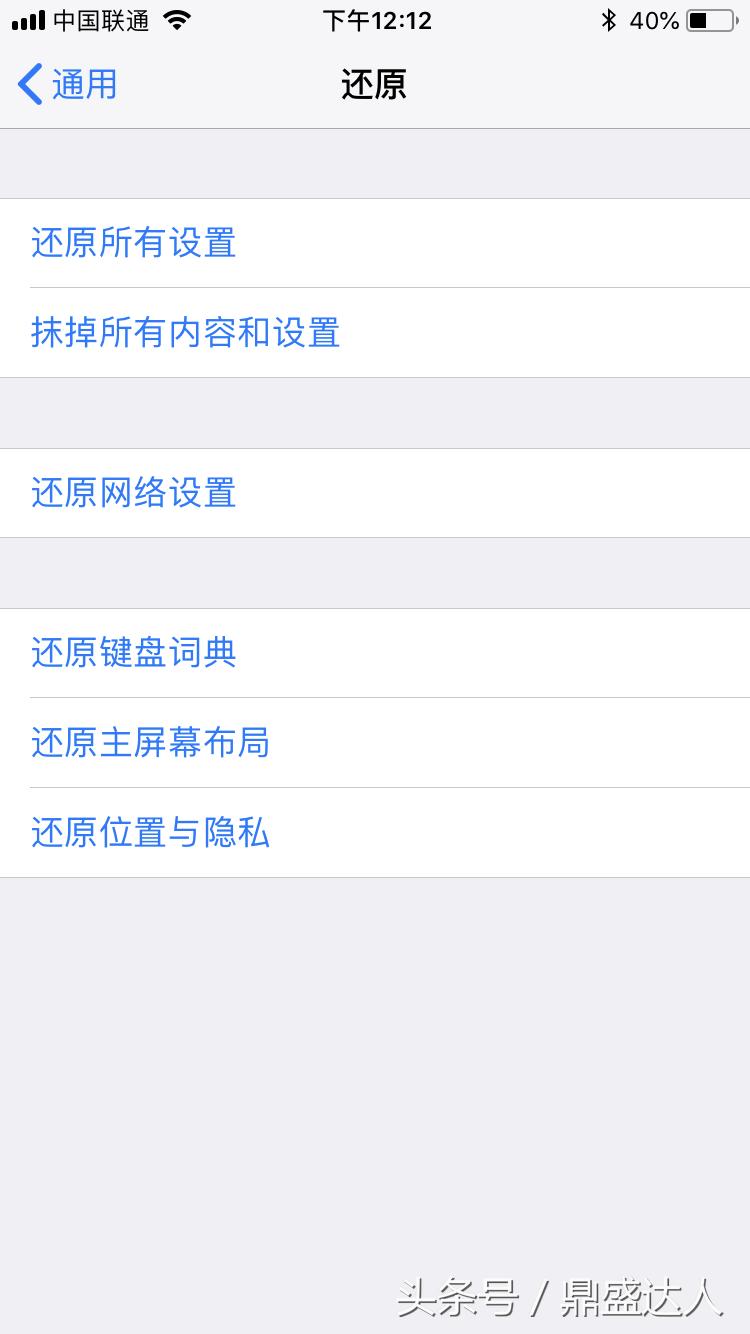Tap 还原键盘词典 option

(x=133, y=653)
